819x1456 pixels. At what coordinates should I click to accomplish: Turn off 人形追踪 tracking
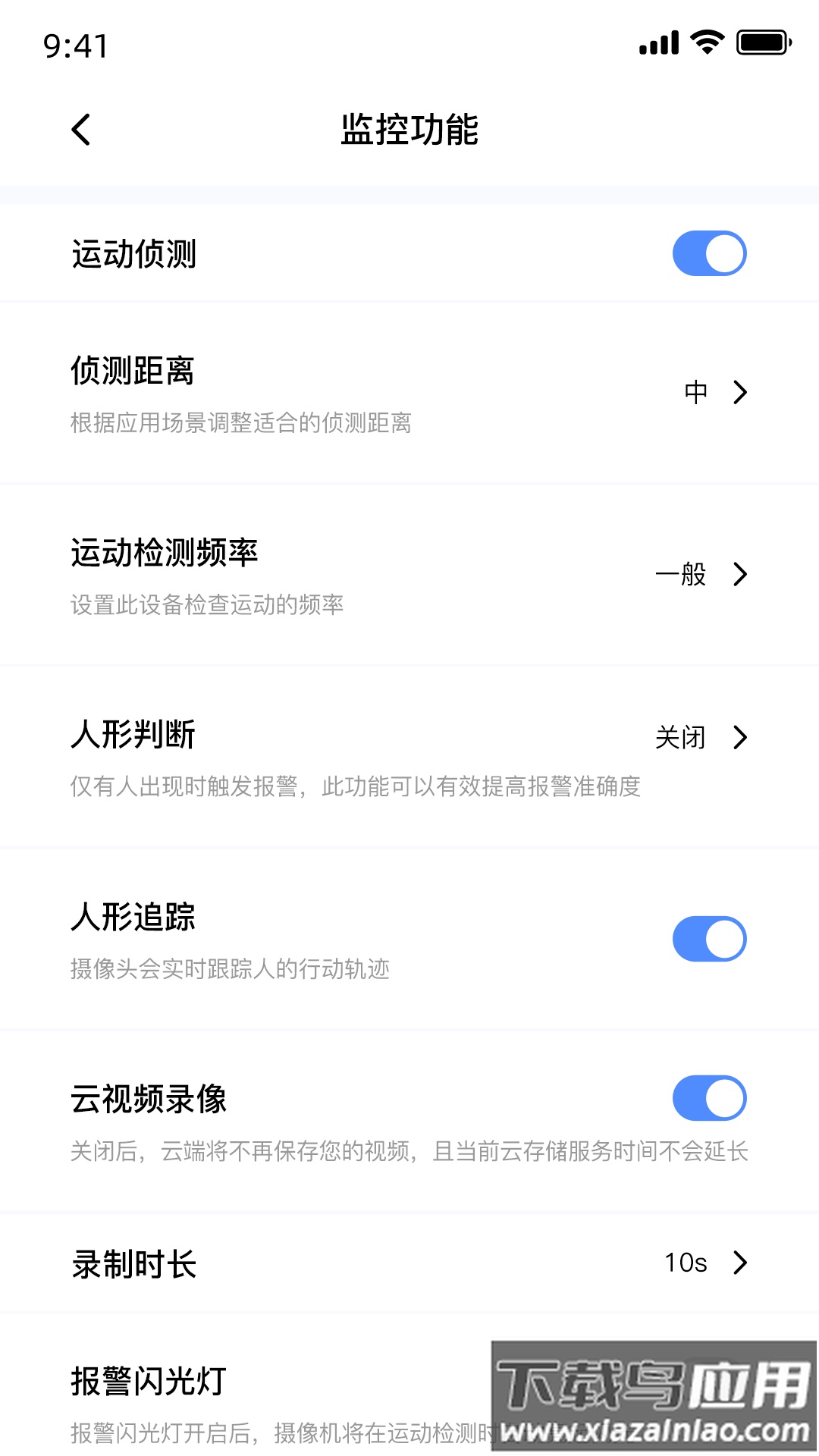(709, 938)
